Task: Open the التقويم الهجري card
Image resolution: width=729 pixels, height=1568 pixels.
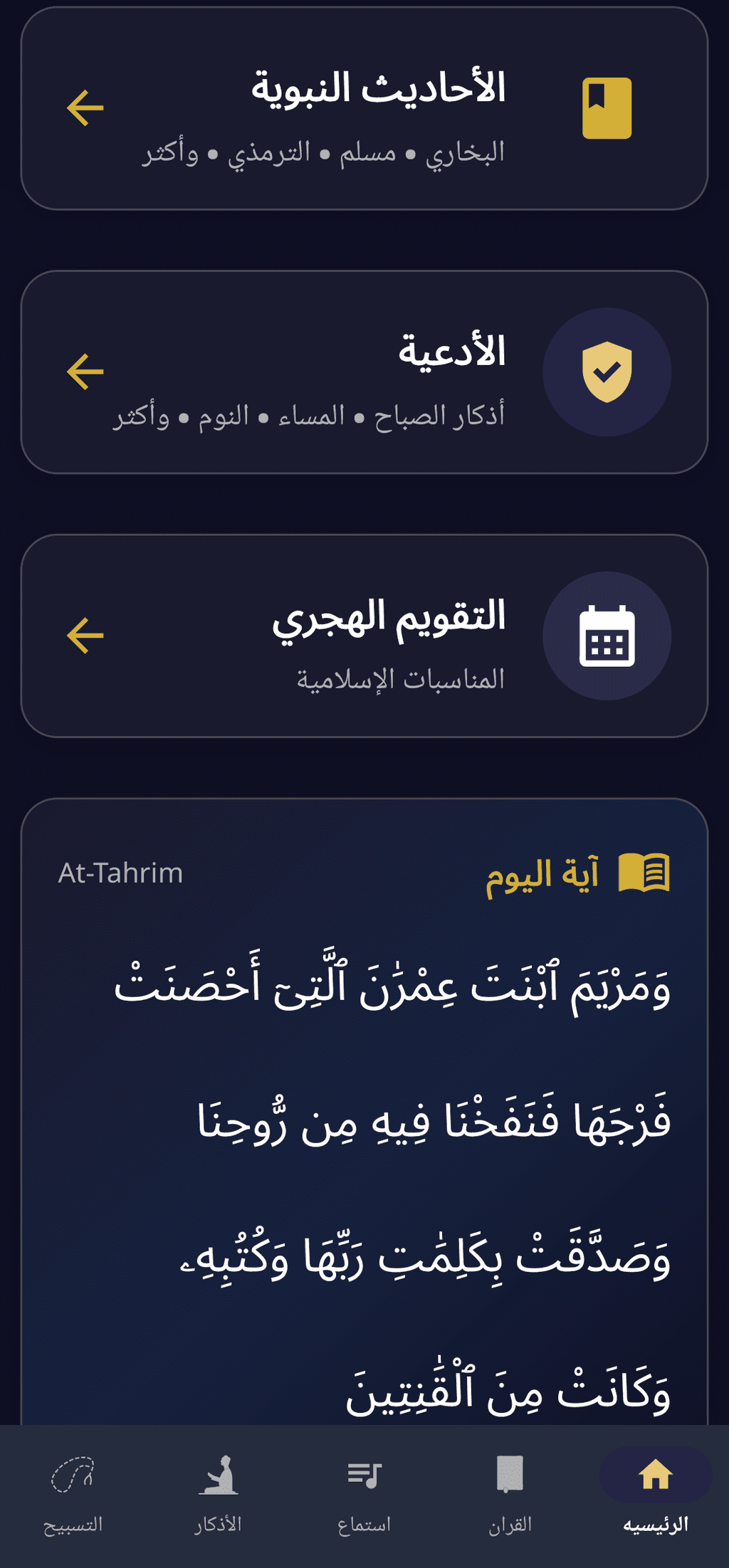Action: (364, 636)
